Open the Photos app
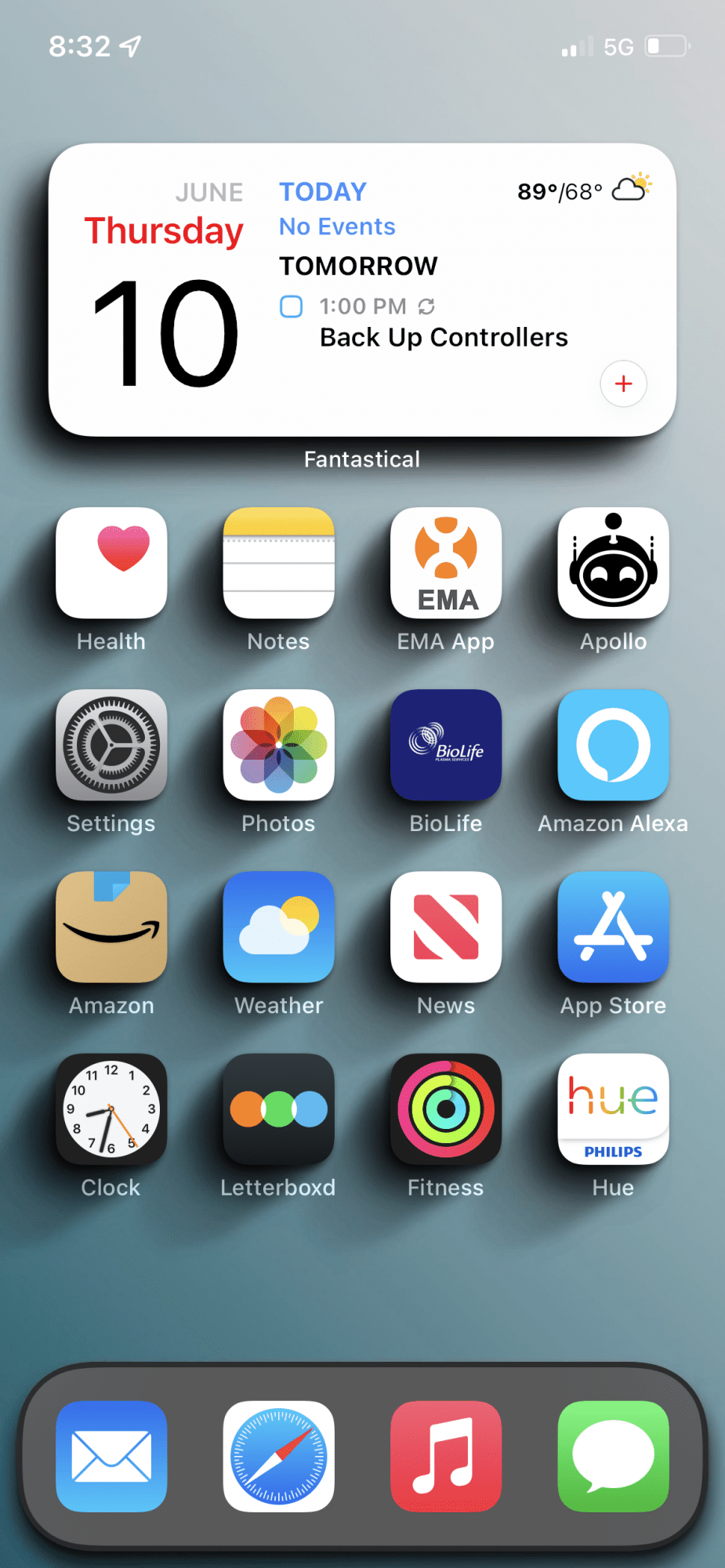Viewport: 725px width, 1568px height. click(278, 745)
